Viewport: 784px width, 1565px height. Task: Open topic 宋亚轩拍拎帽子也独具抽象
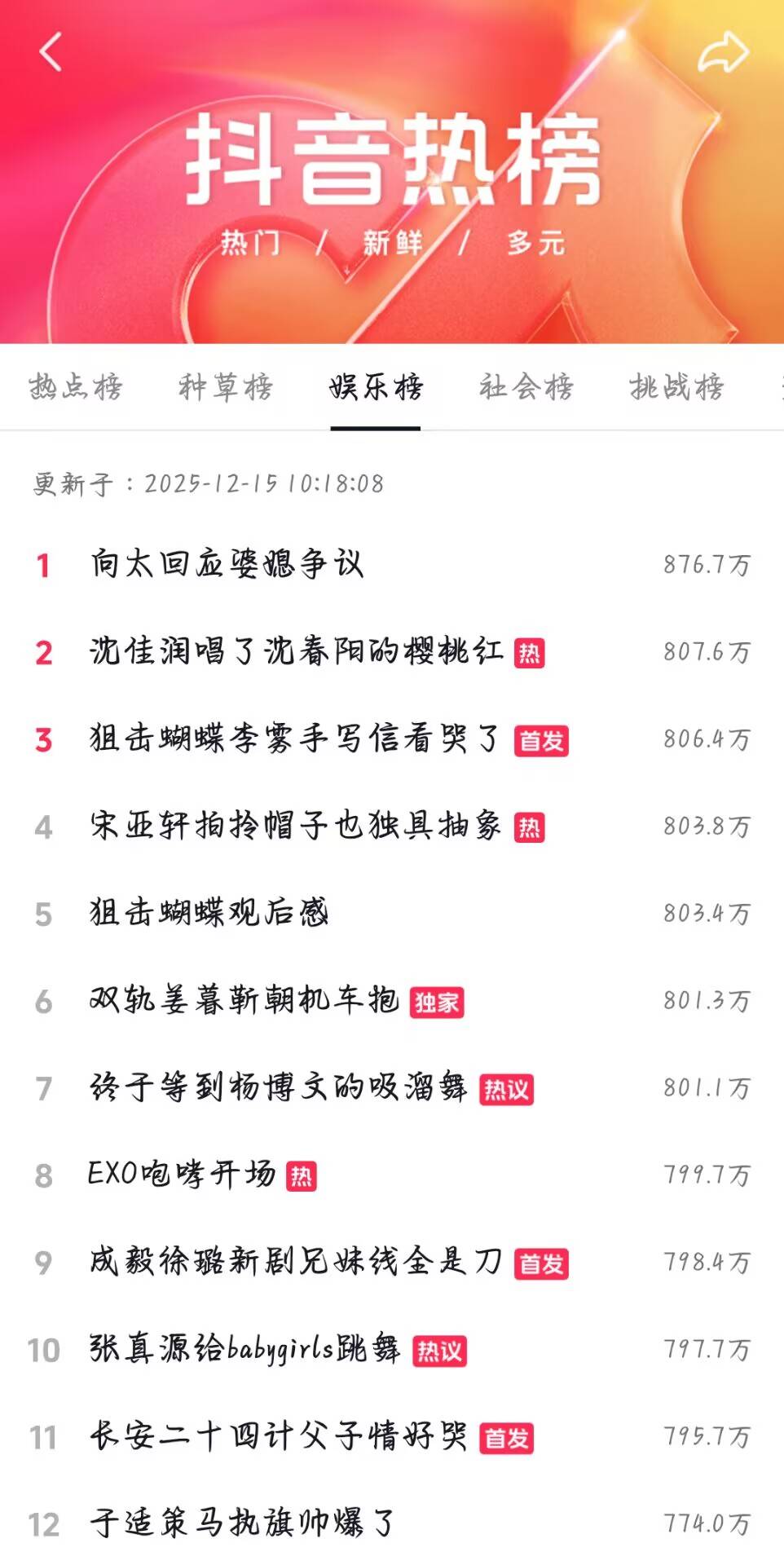(295, 826)
